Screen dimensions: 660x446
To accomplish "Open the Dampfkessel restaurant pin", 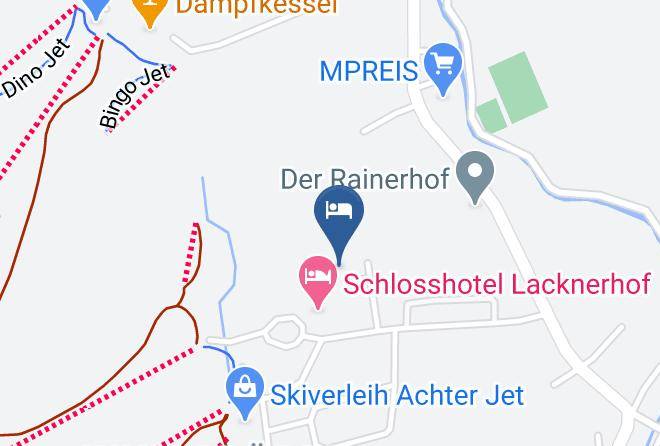I will [x=150, y=9].
